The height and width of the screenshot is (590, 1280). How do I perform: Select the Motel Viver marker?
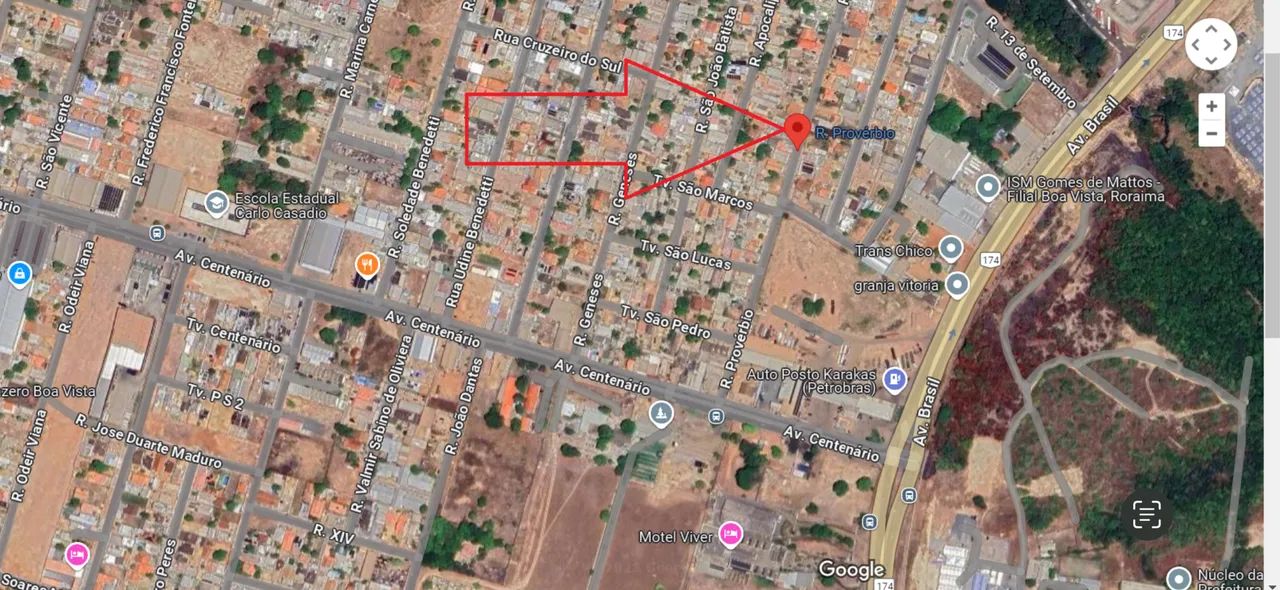(731, 535)
